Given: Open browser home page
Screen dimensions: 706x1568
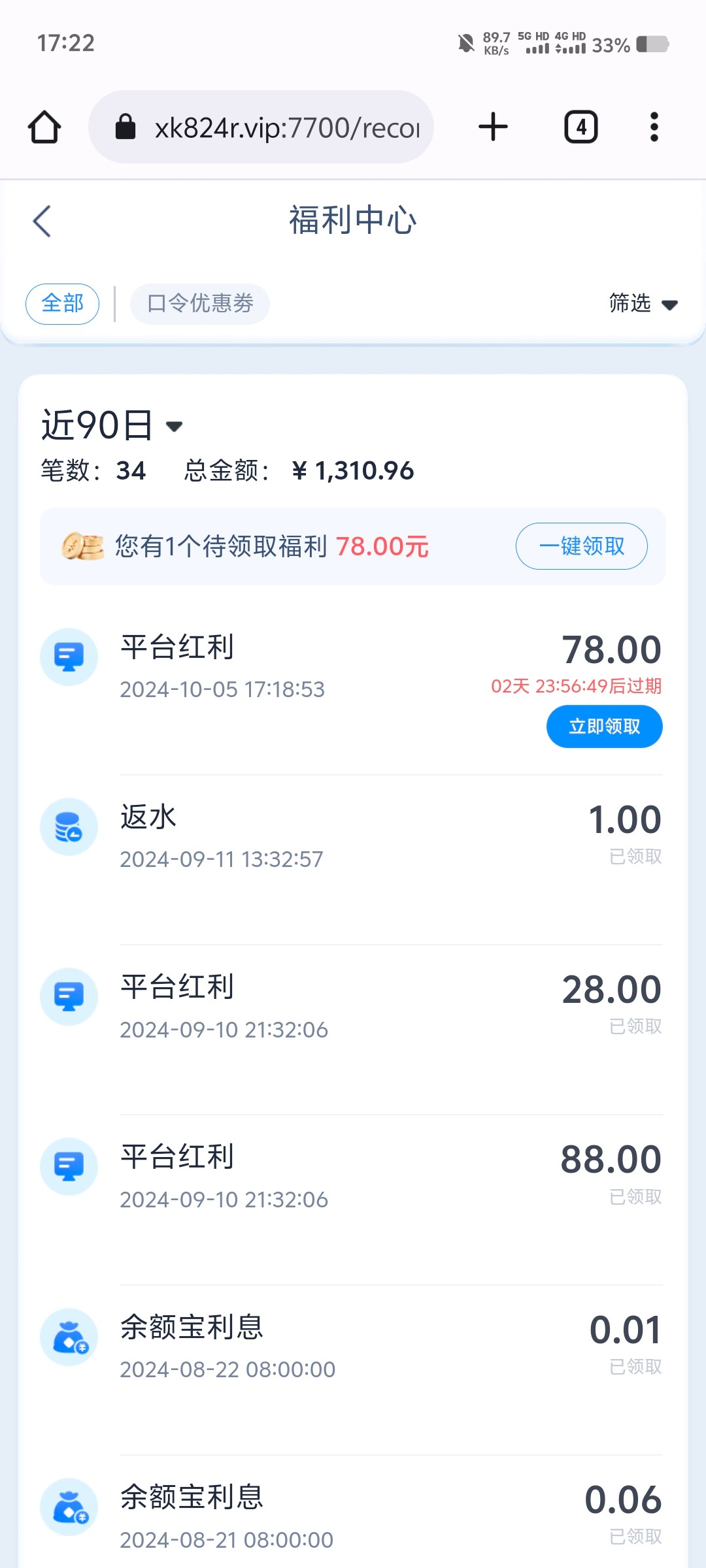Looking at the screenshot, I should pos(44,127).
